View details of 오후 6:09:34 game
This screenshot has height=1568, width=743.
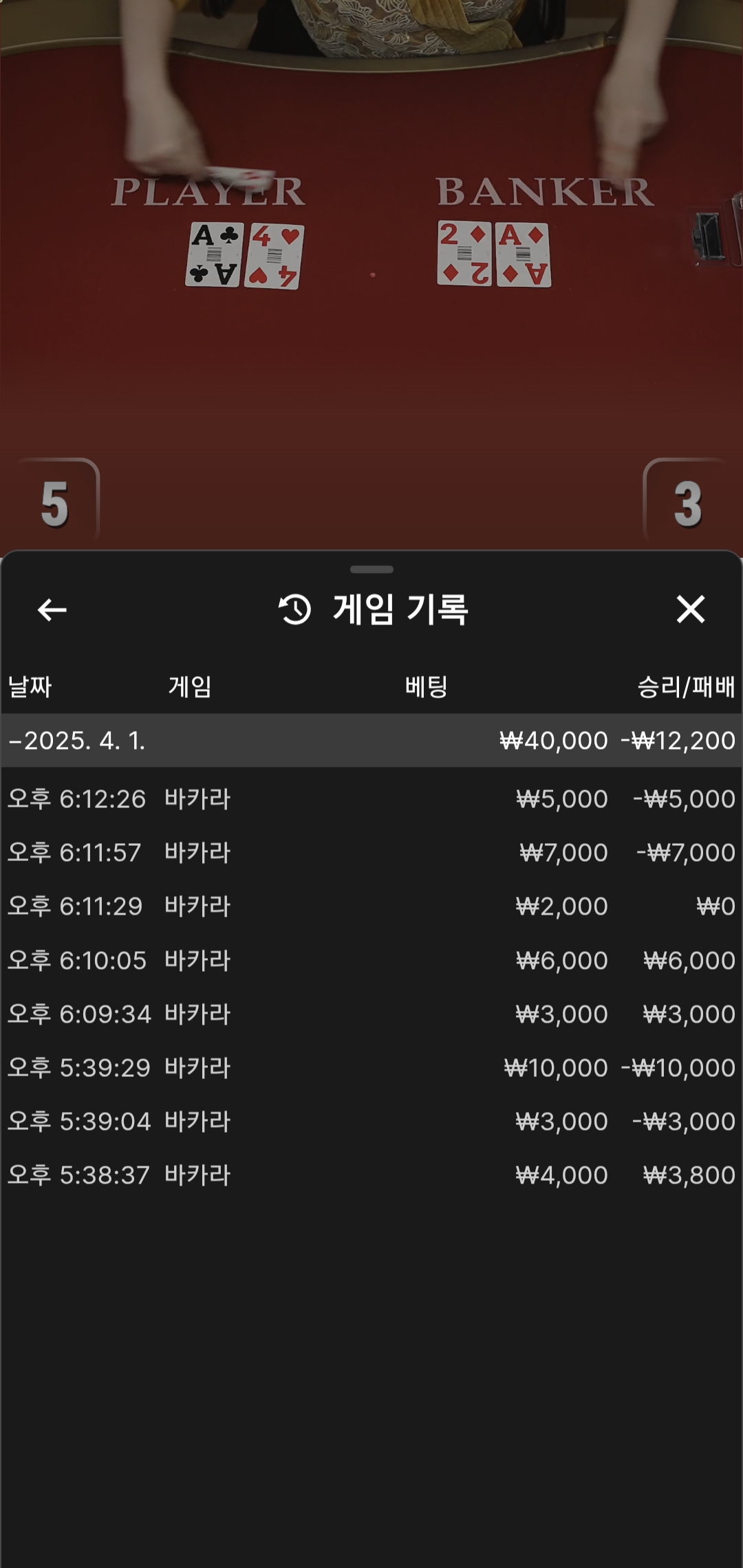click(371, 1014)
